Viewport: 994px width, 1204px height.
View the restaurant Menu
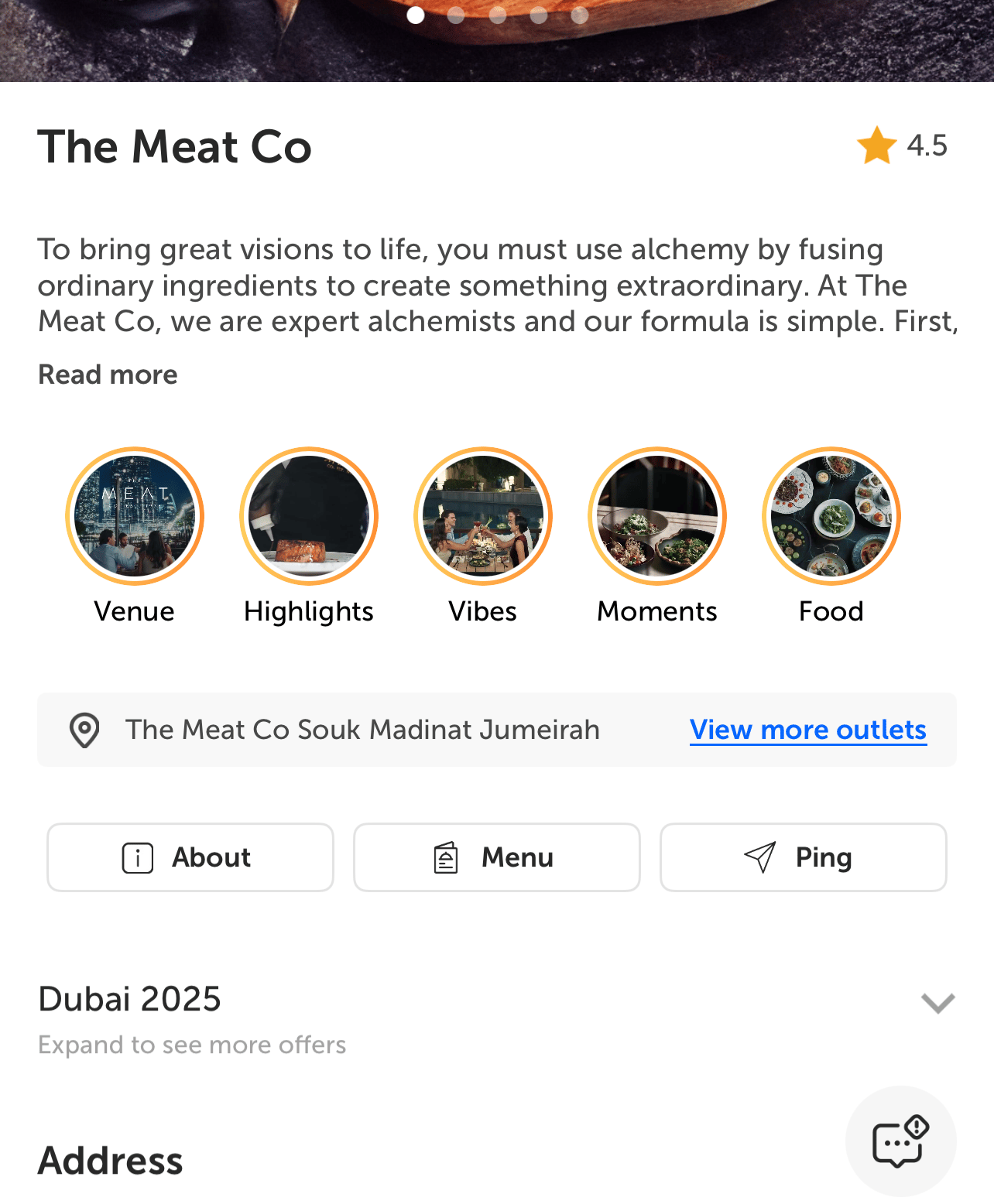click(x=497, y=857)
